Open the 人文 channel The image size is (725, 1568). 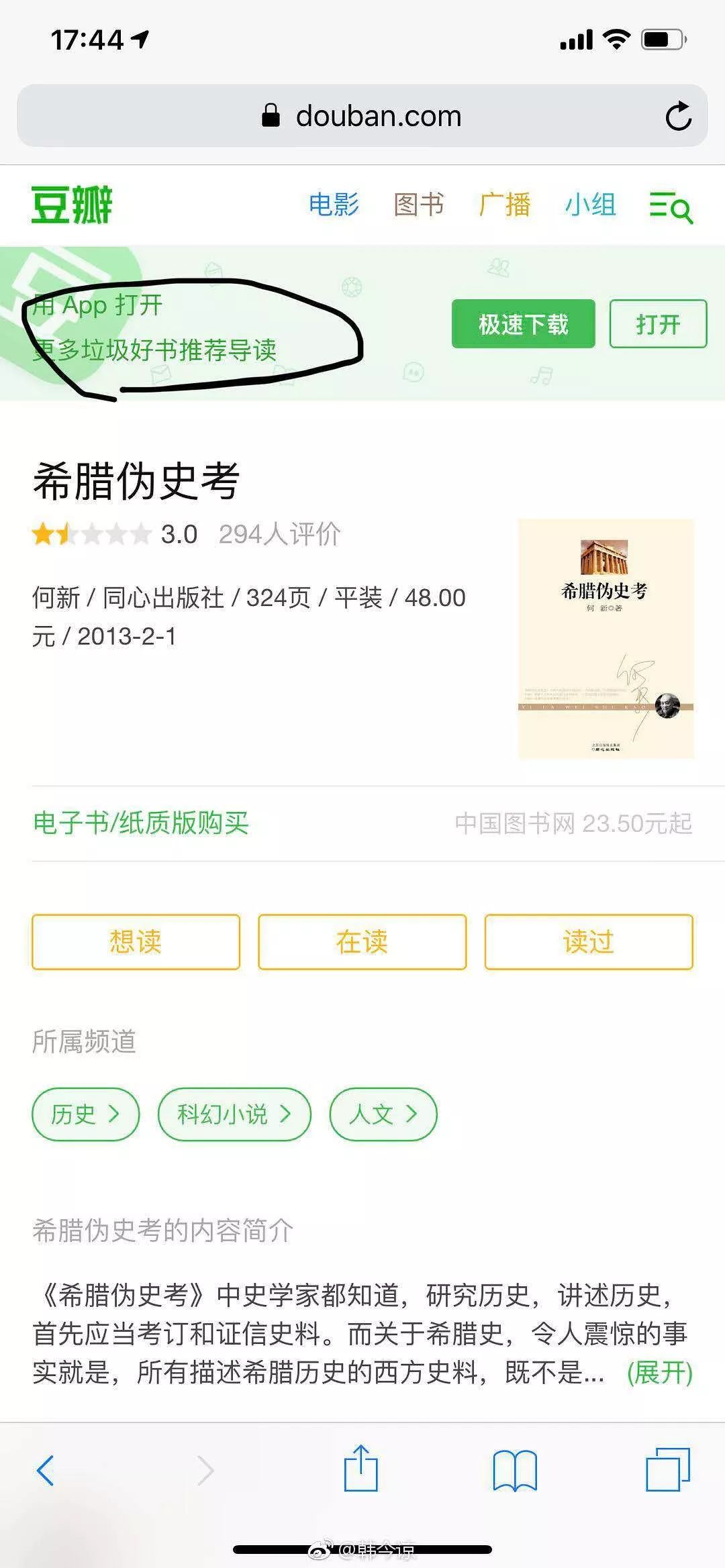[x=383, y=1114]
